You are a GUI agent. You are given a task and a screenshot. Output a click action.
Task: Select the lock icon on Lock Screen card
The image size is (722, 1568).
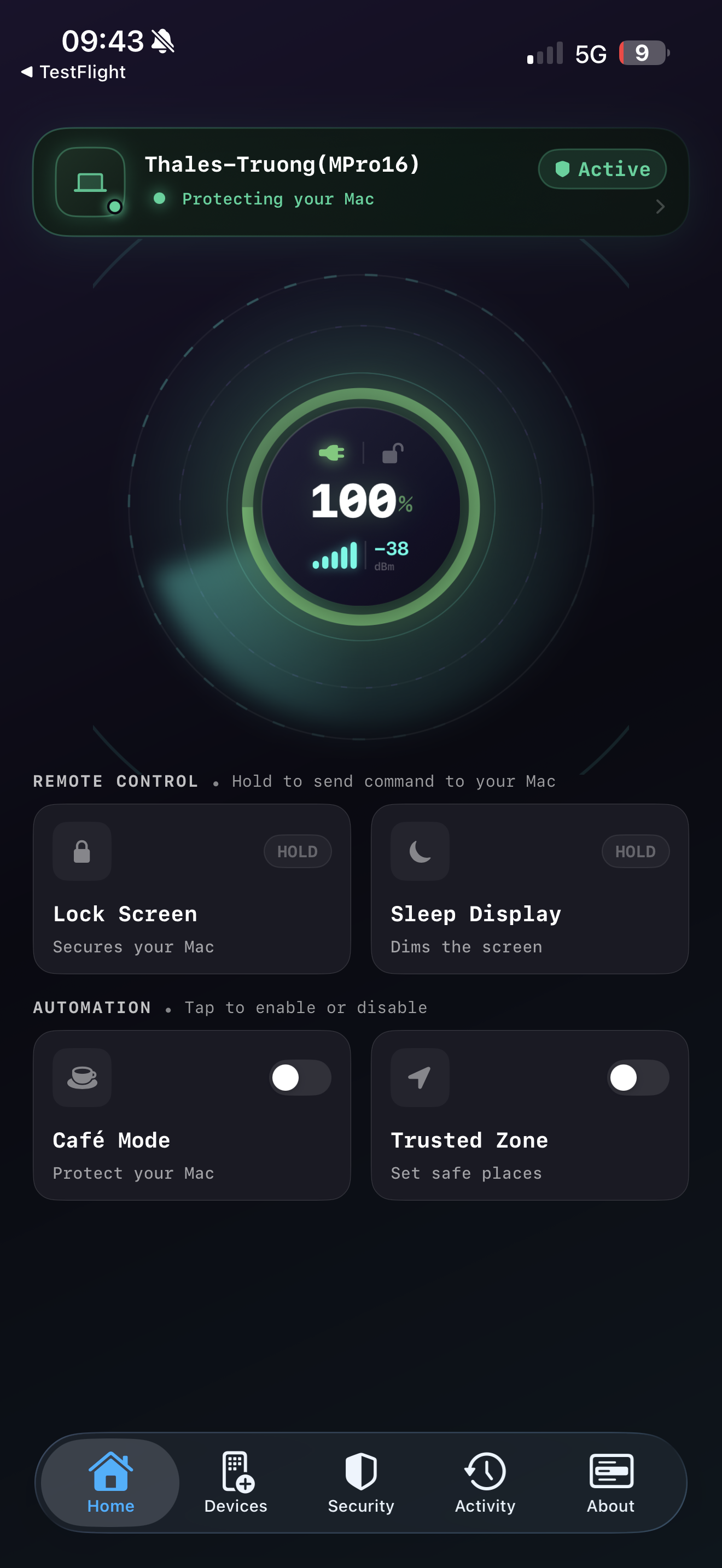81,852
